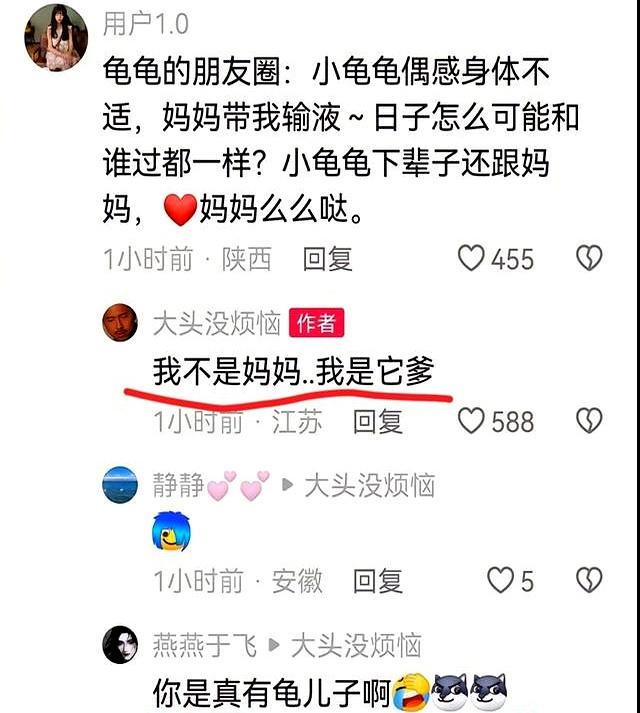Open 大头没烦恼's avatar next to 作者 tag
The height and width of the screenshot is (713, 640).
[120, 323]
